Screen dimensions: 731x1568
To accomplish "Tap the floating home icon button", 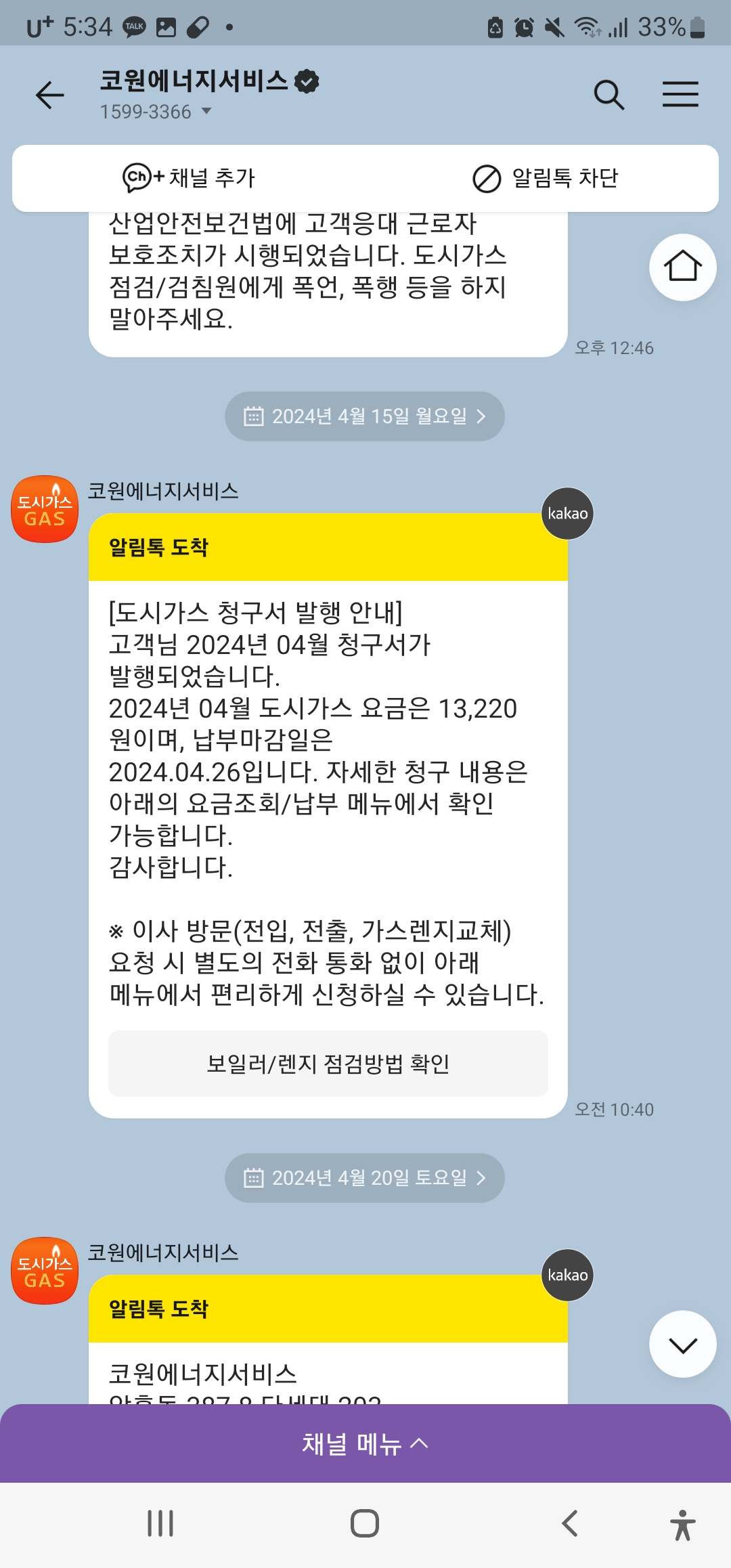I will tap(682, 267).
